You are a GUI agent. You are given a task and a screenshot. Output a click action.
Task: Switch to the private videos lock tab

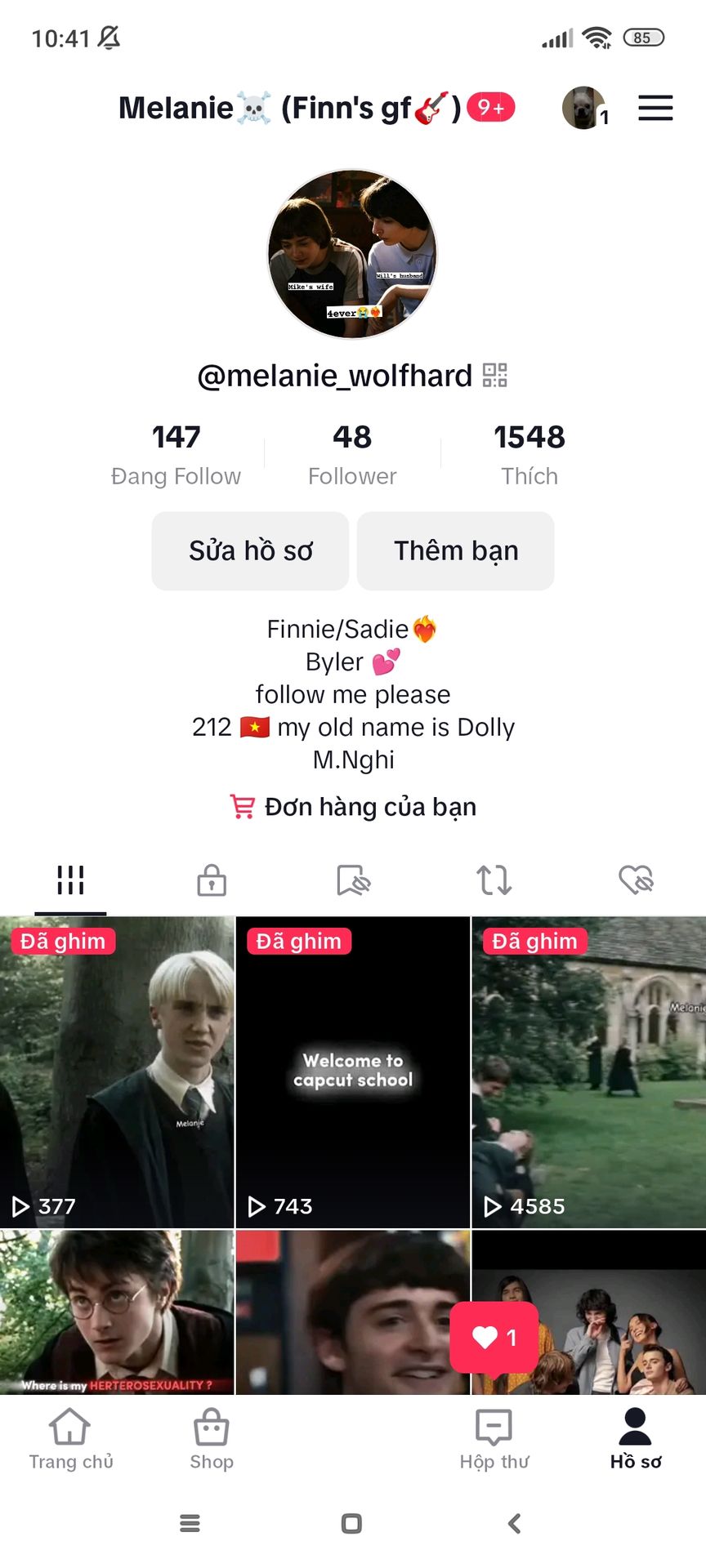pos(212,880)
